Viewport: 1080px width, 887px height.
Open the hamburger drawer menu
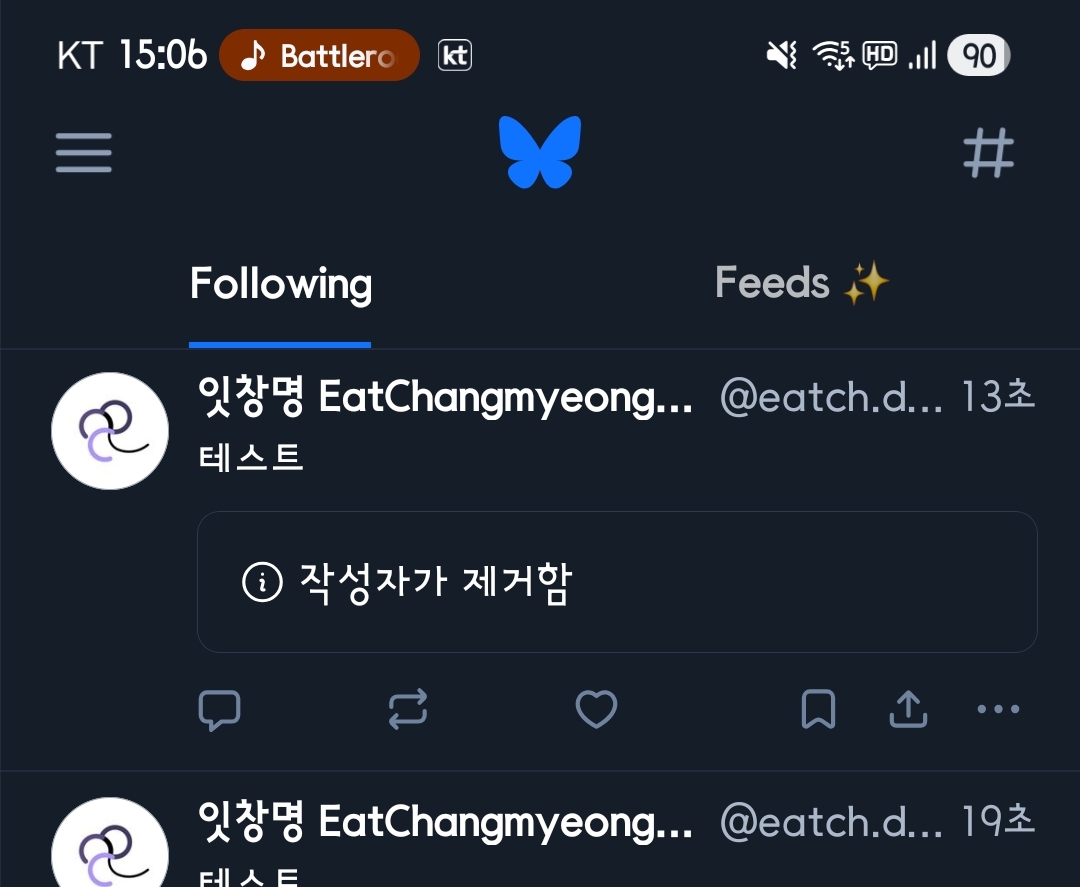(84, 154)
